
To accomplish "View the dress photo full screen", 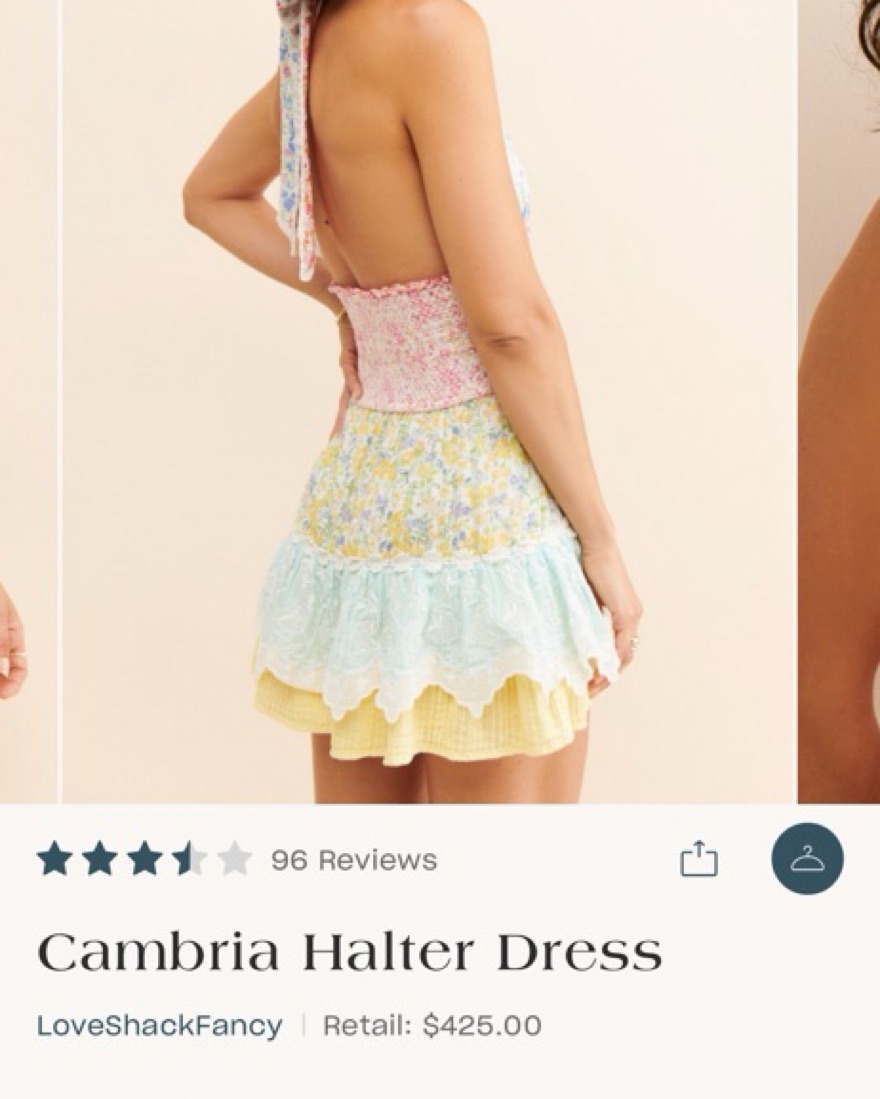I will [430, 400].
